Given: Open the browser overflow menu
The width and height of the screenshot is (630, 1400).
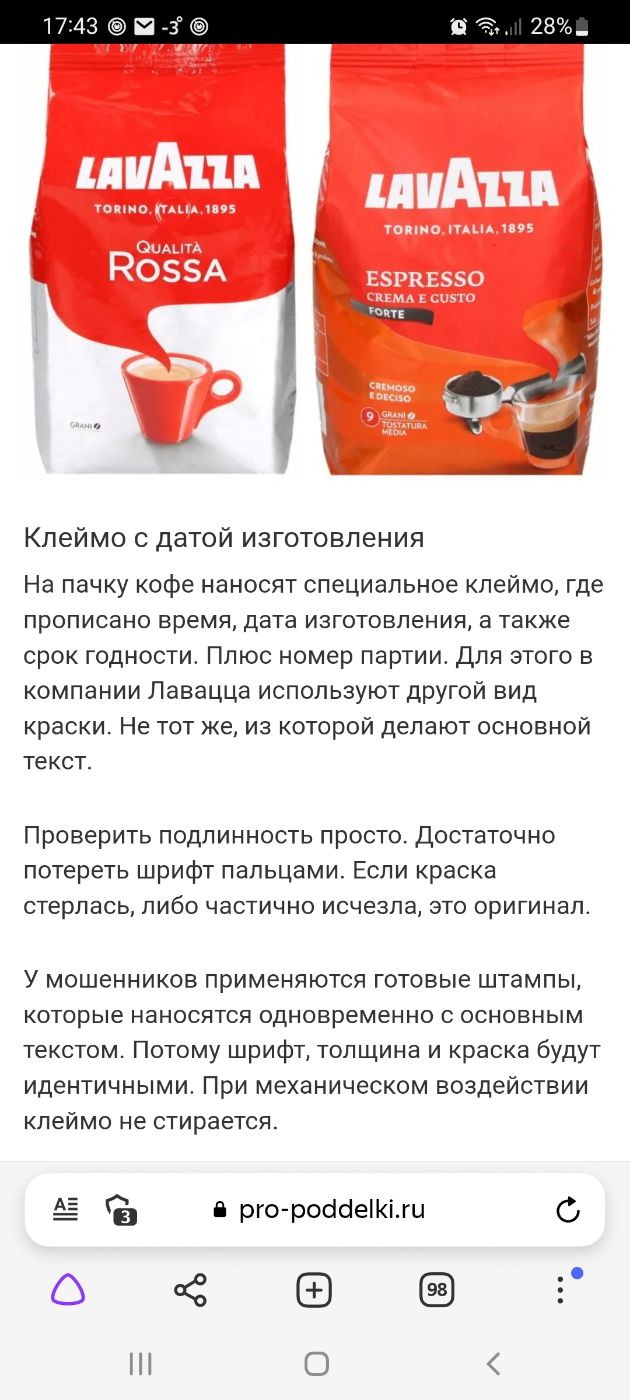Looking at the screenshot, I should [560, 1290].
